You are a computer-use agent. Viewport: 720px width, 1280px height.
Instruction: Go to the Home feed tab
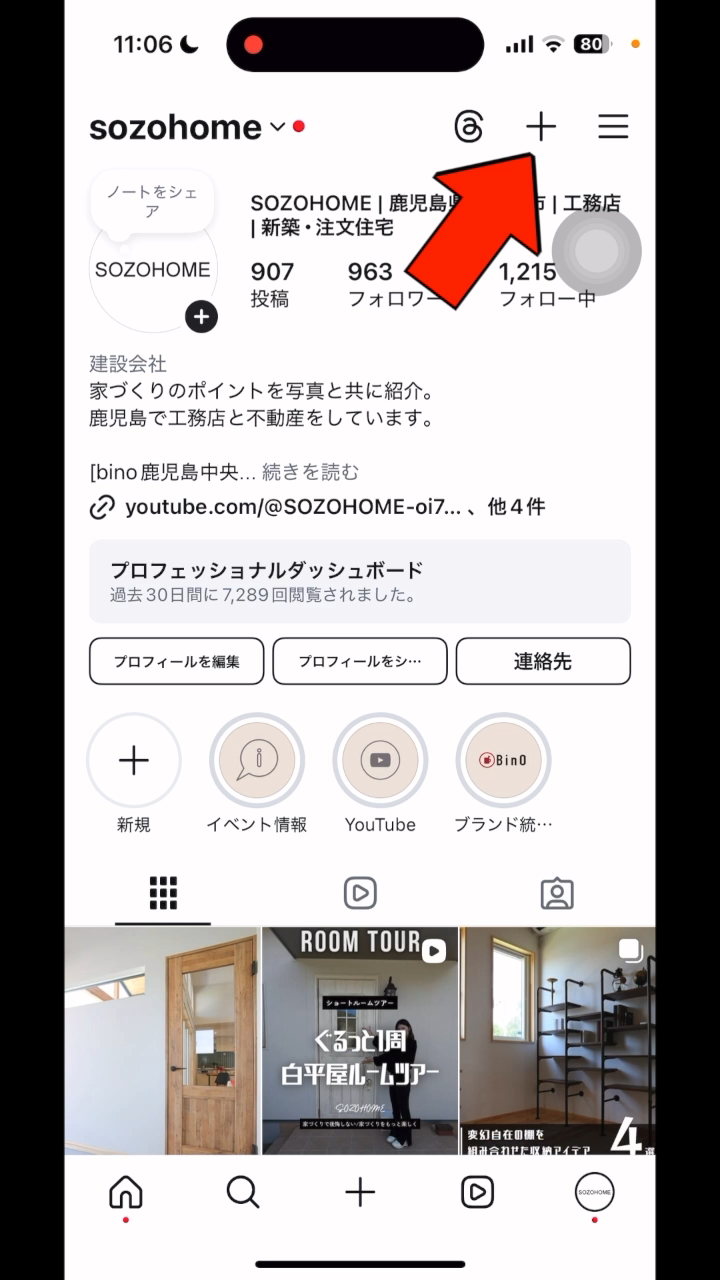point(126,1192)
